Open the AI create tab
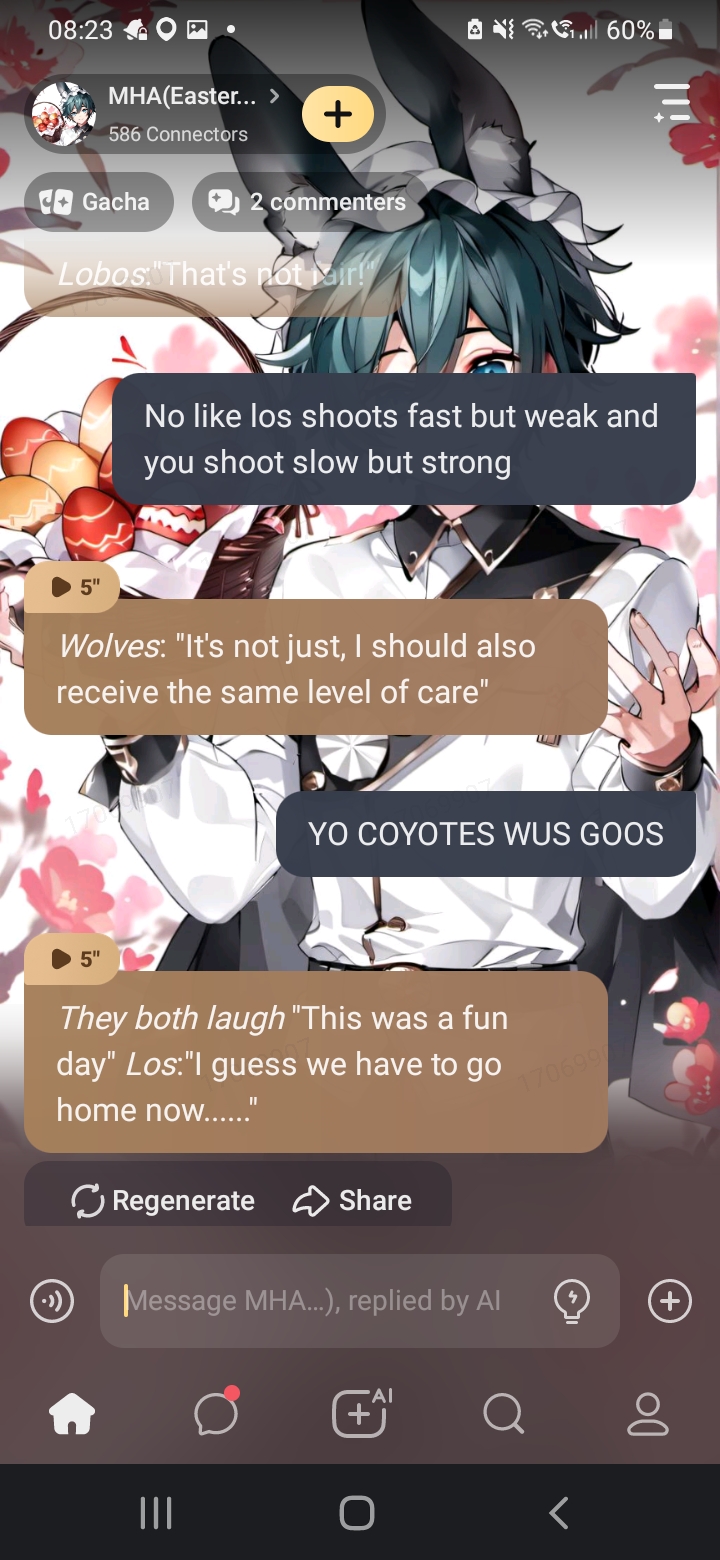Screen dimensions: 720x1560 click(x=360, y=1414)
